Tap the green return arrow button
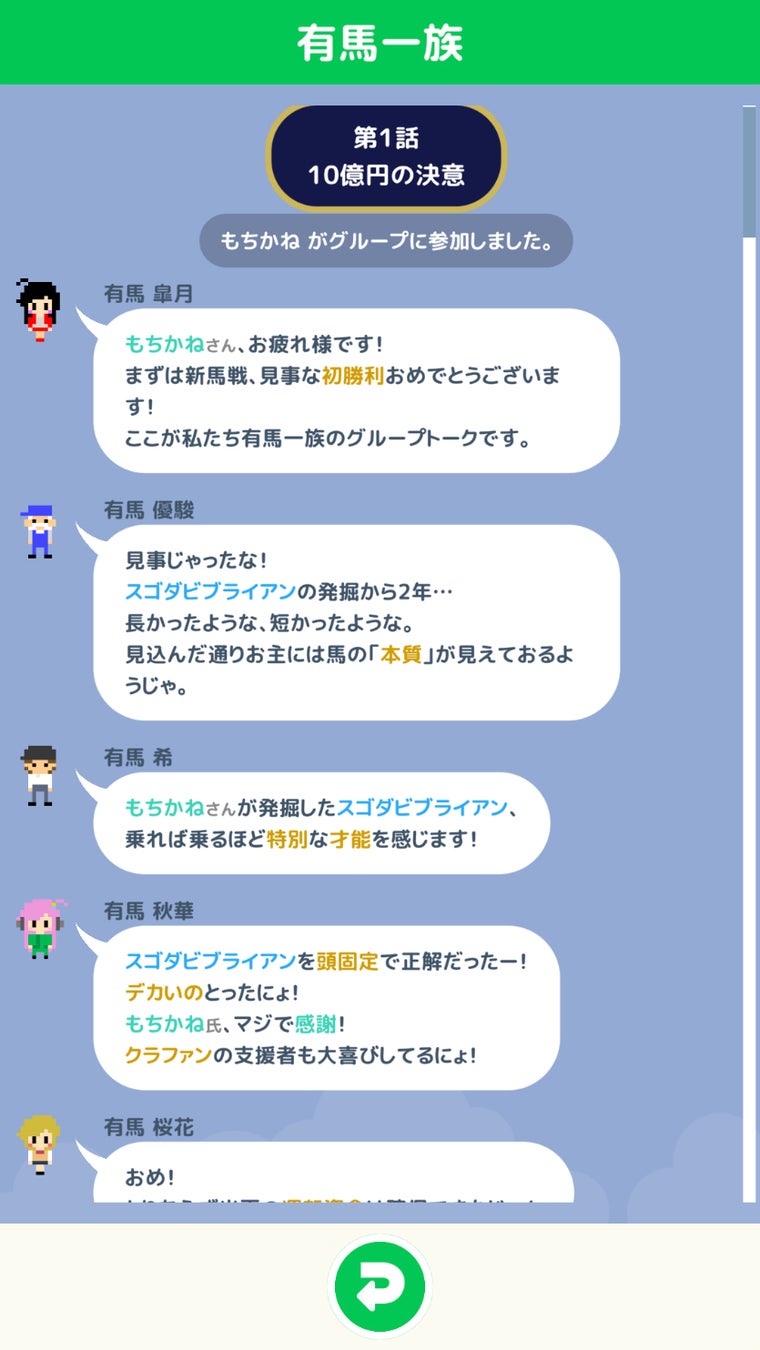Image resolution: width=760 pixels, height=1350 pixels. pos(380,1286)
